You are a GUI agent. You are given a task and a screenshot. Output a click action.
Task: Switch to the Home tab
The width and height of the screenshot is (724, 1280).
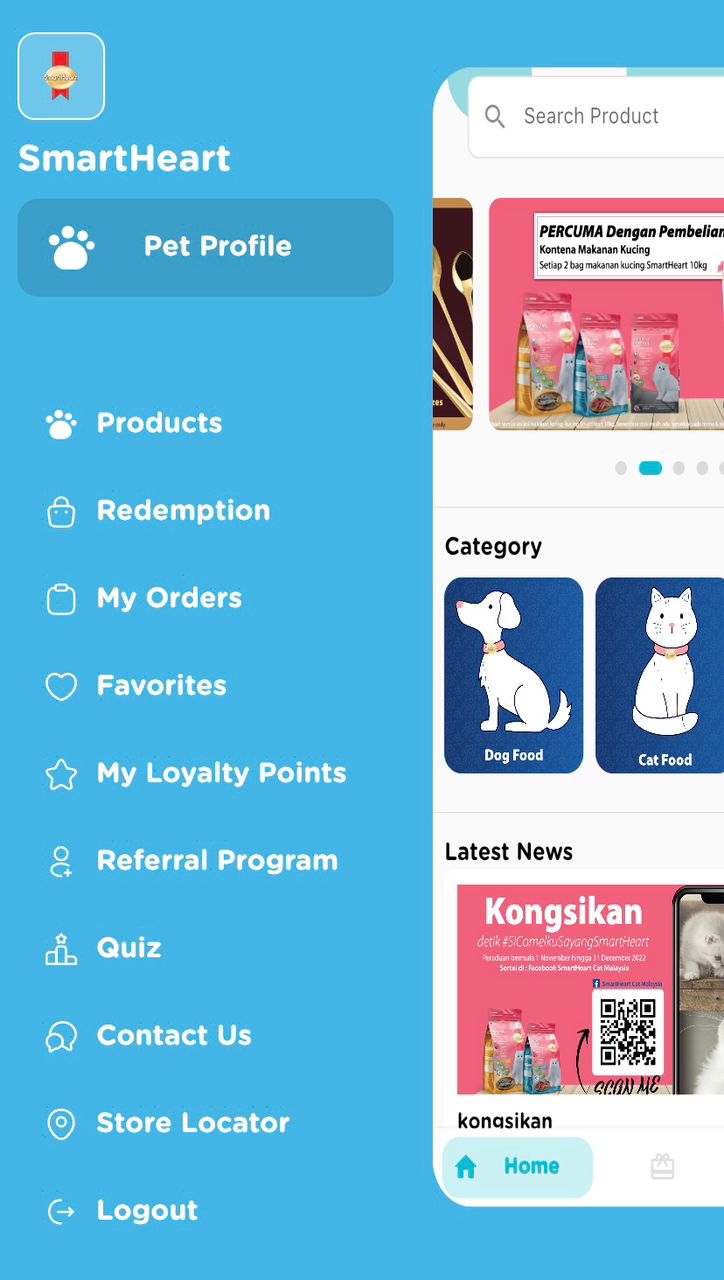pyautogui.click(x=517, y=1166)
